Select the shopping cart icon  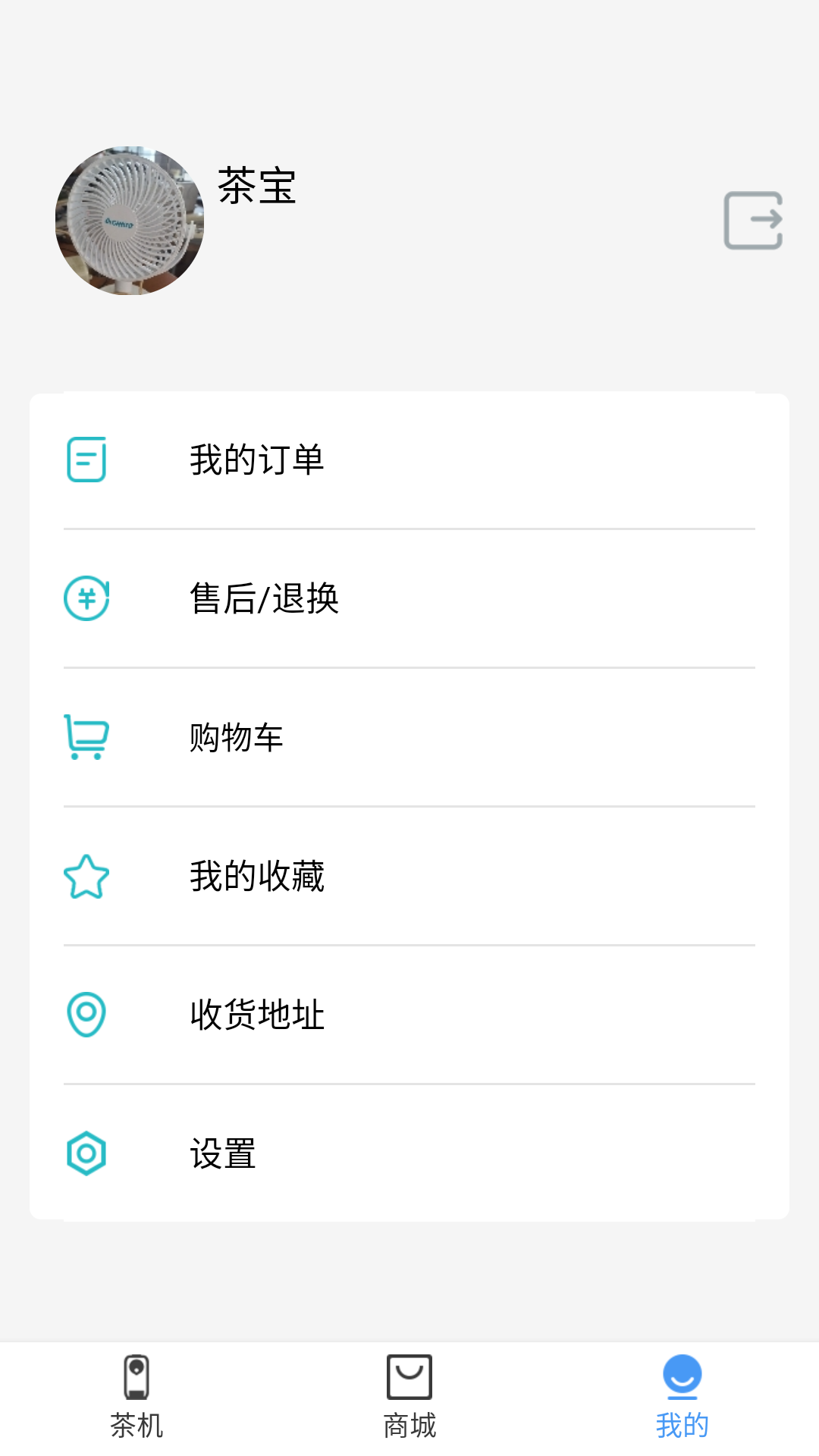point(86,737)
